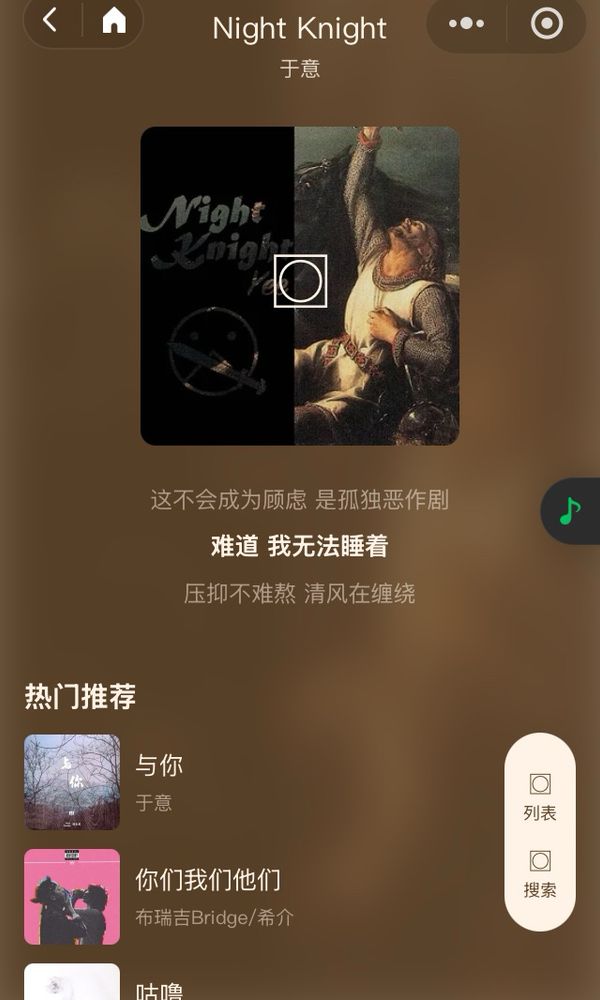Close the mini program via circle button

click(546, 23)
